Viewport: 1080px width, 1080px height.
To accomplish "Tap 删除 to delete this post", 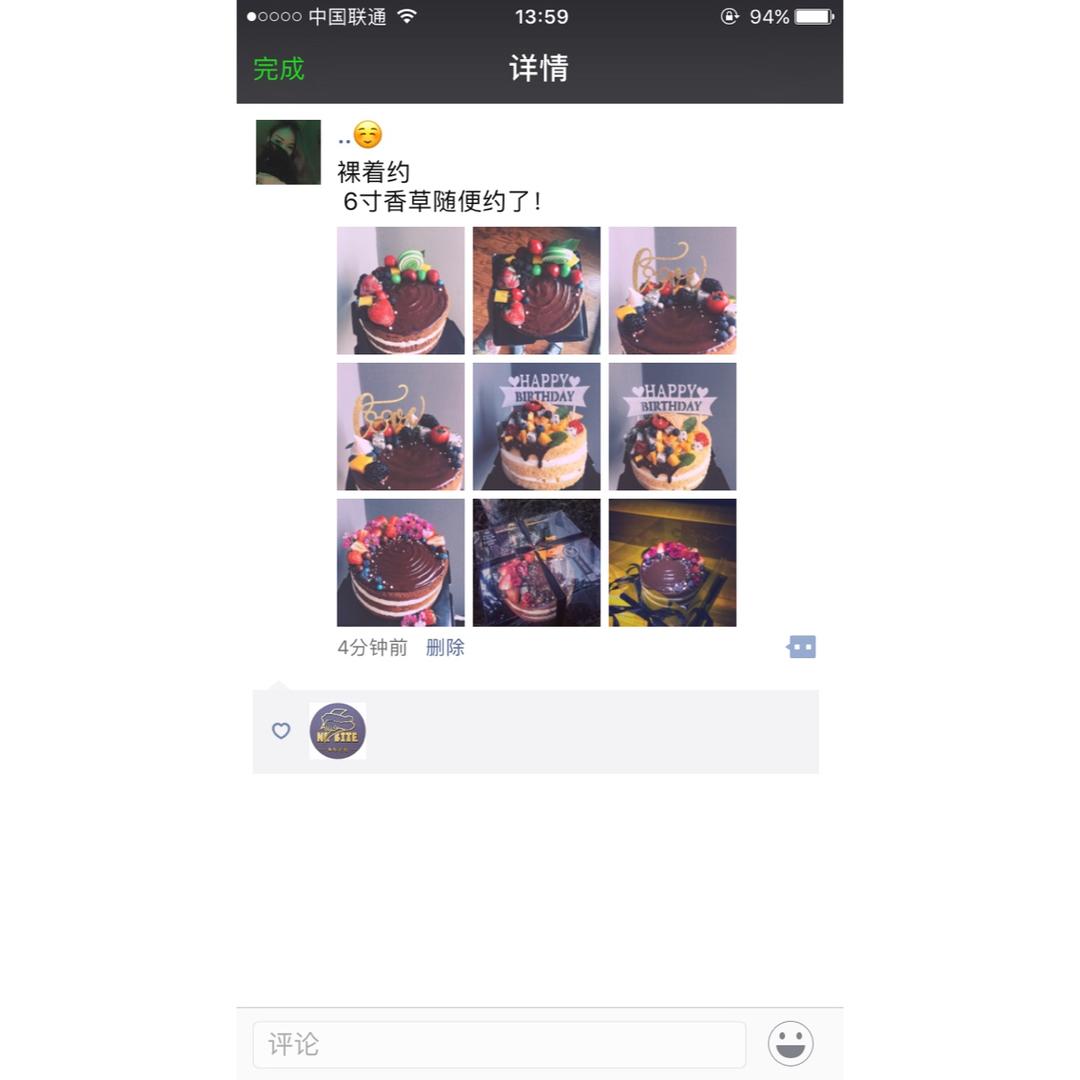I will [x=445, y=648].
